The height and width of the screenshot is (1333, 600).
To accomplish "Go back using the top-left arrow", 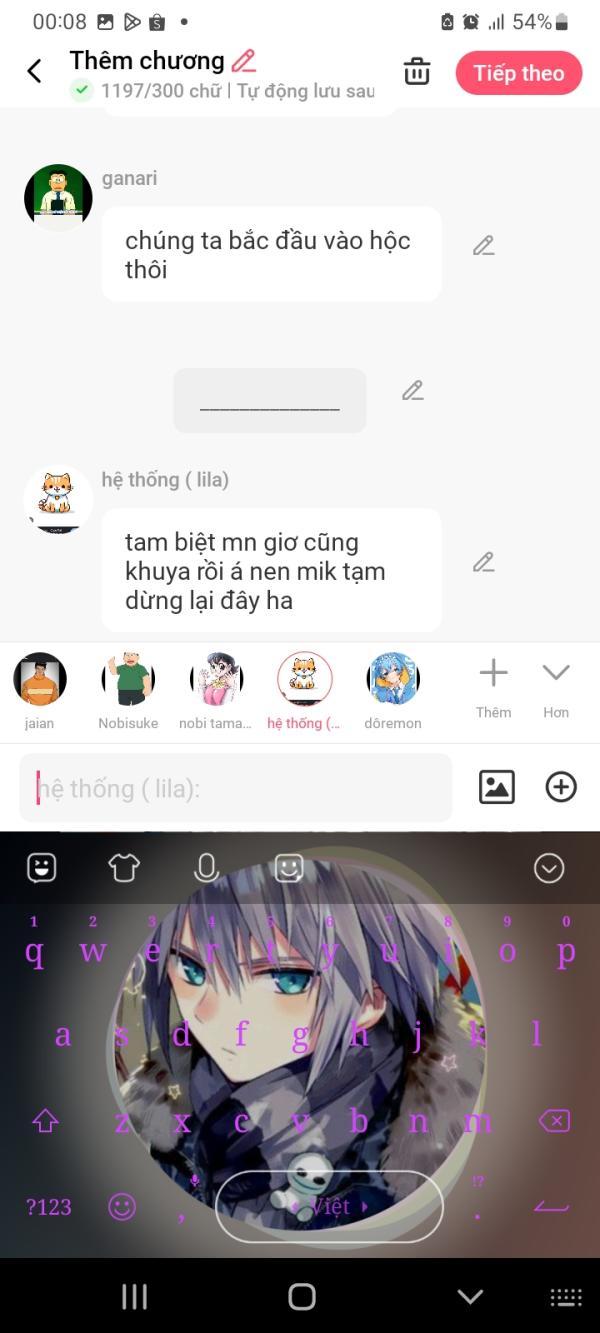I will pos(34,72).
